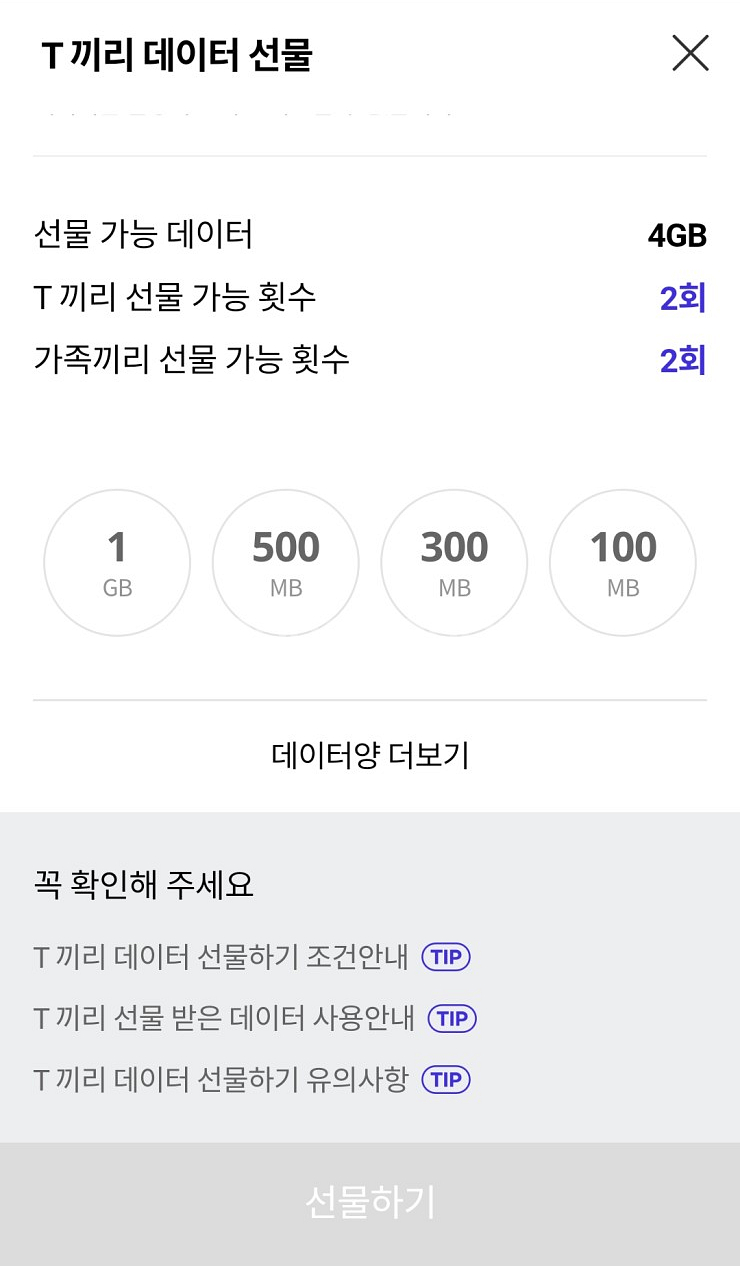Pick the 300 MB option
Image resolution: width=740 pixels, height=1266 pixels.
pos(455,563)
